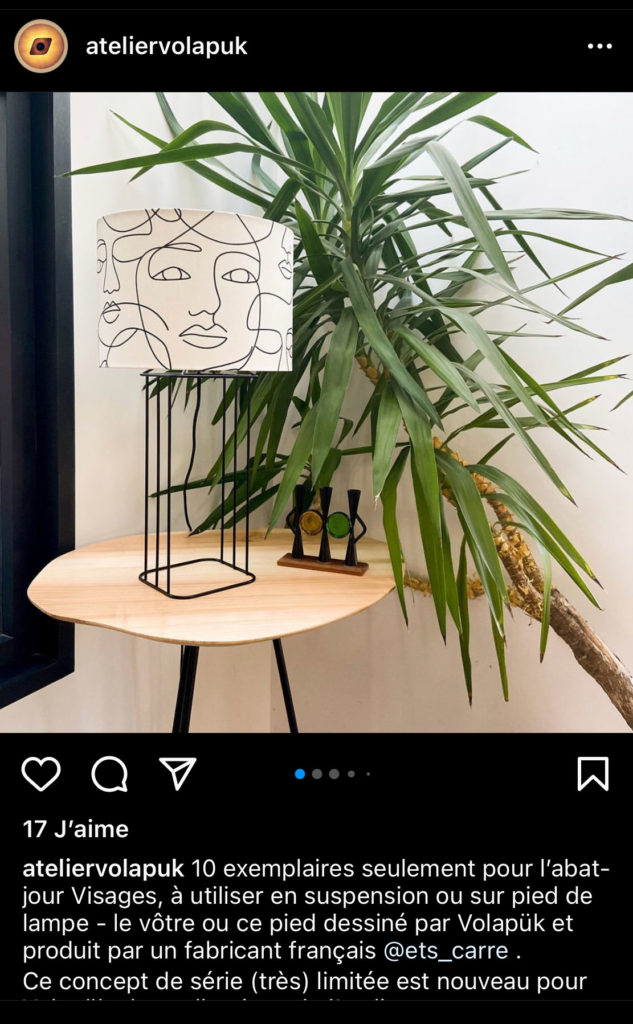Tap the ateliervolapuk name in the caption
Viewport: 633px width, 1024px height.
tap(104, 869)
